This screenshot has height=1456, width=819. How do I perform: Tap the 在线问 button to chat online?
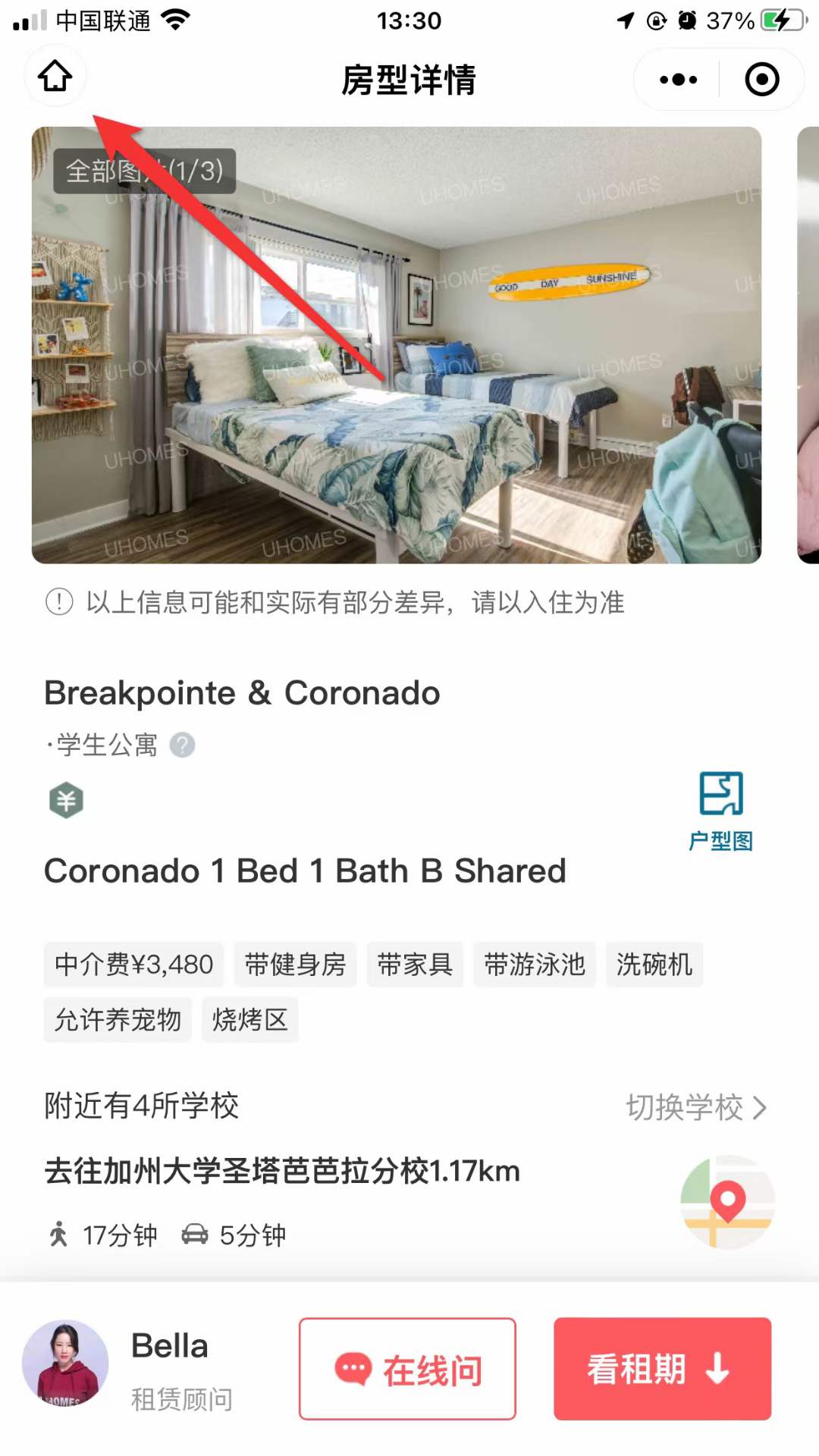pos(407,1368)
